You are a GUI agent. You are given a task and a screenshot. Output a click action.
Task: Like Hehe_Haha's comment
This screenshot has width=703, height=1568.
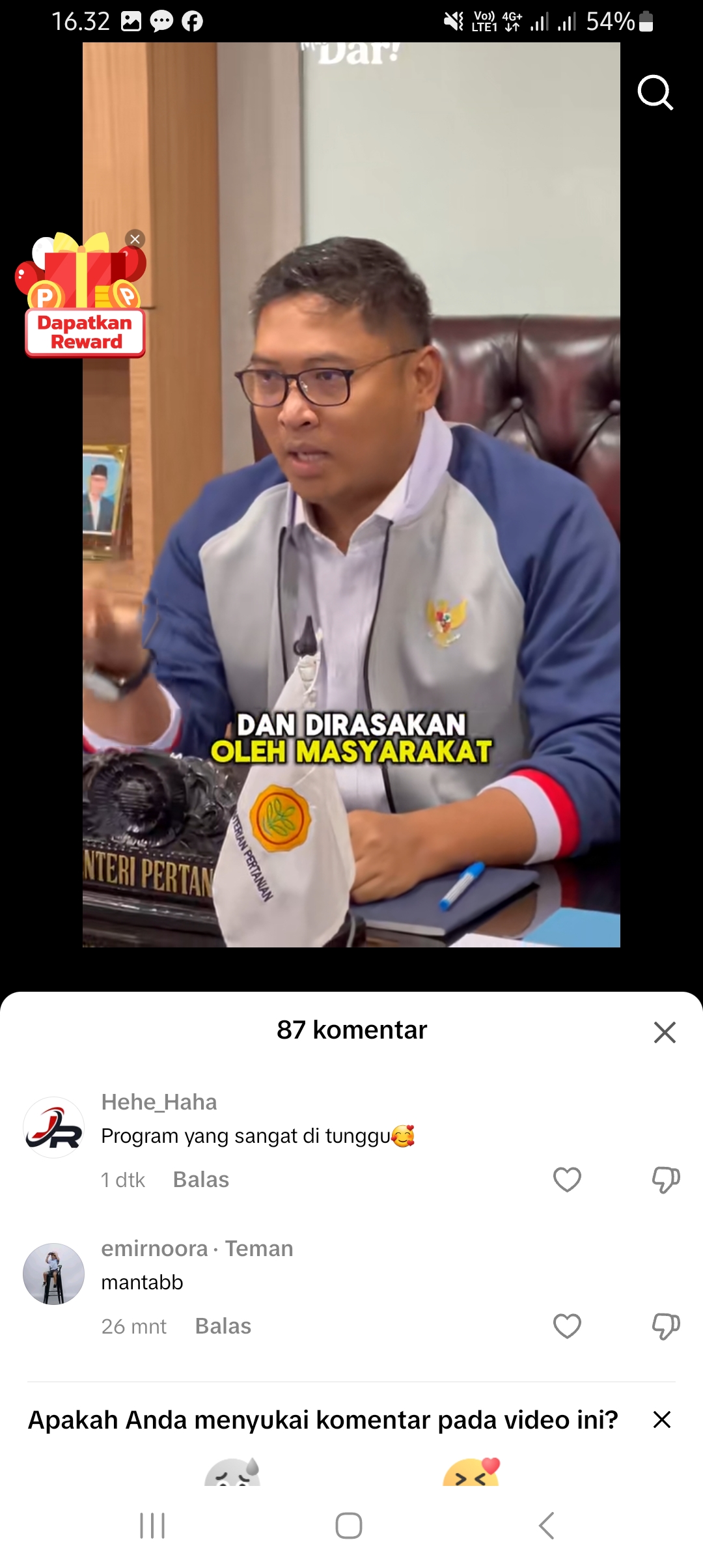[x=567, y=1180]
